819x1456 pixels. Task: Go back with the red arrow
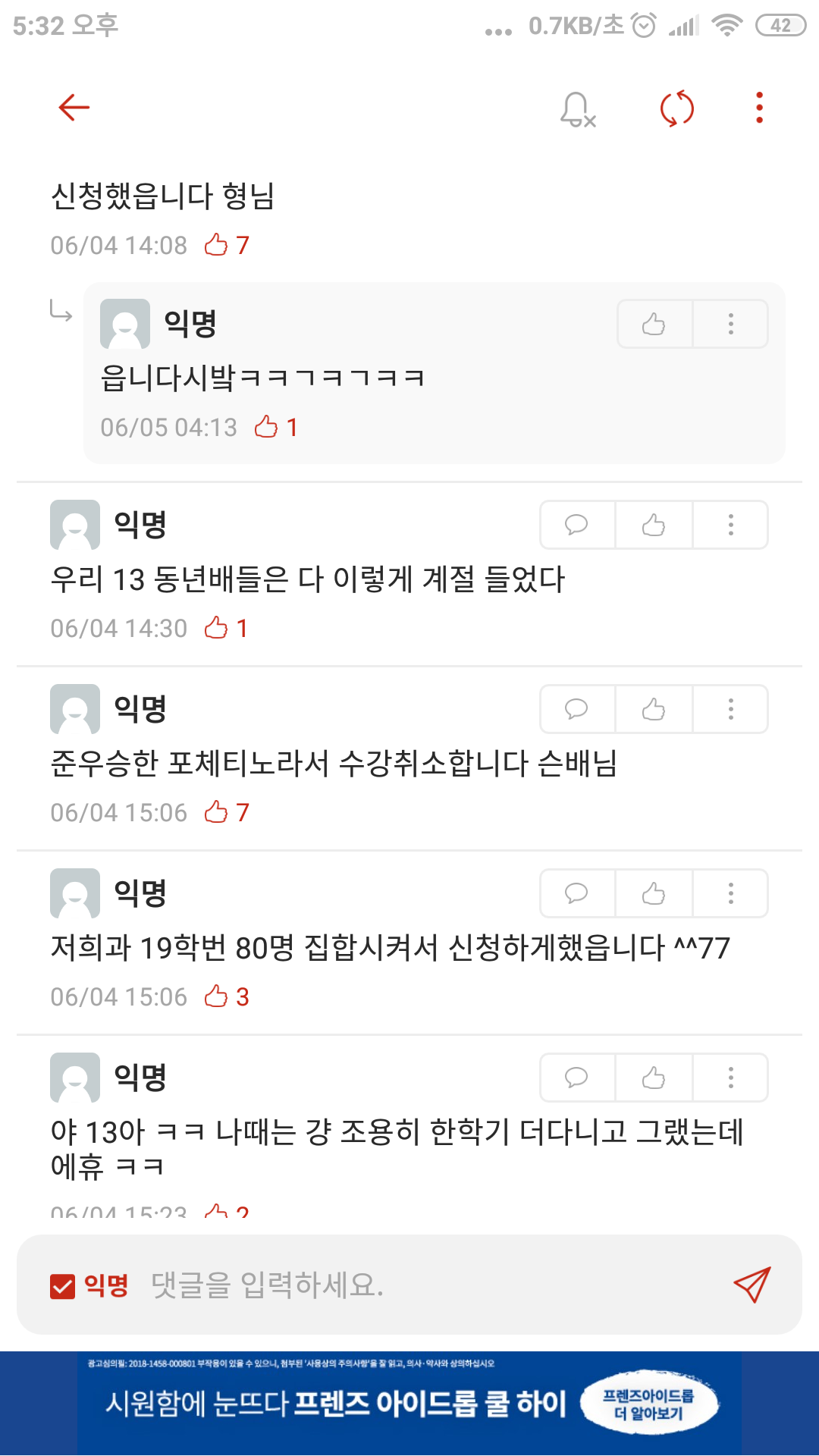[74, 108]
